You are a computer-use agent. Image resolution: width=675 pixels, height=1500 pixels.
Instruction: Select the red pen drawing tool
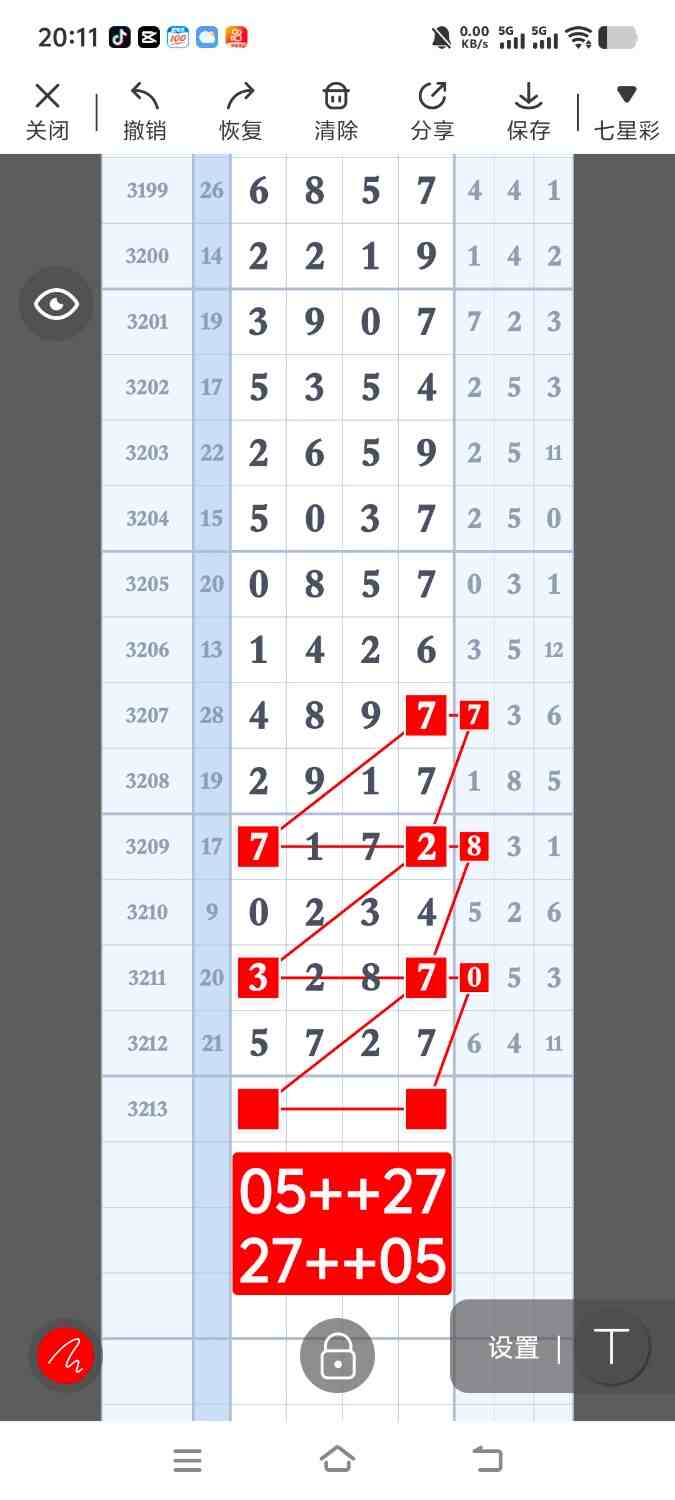[x=65, y=1356]
